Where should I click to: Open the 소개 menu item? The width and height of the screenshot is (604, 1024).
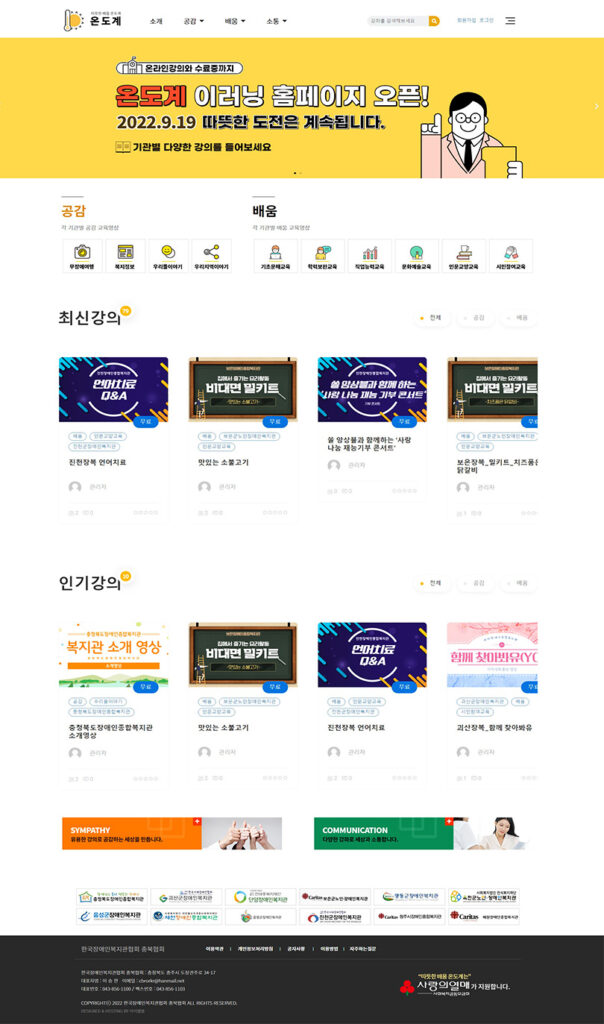(x=156, y=21)
